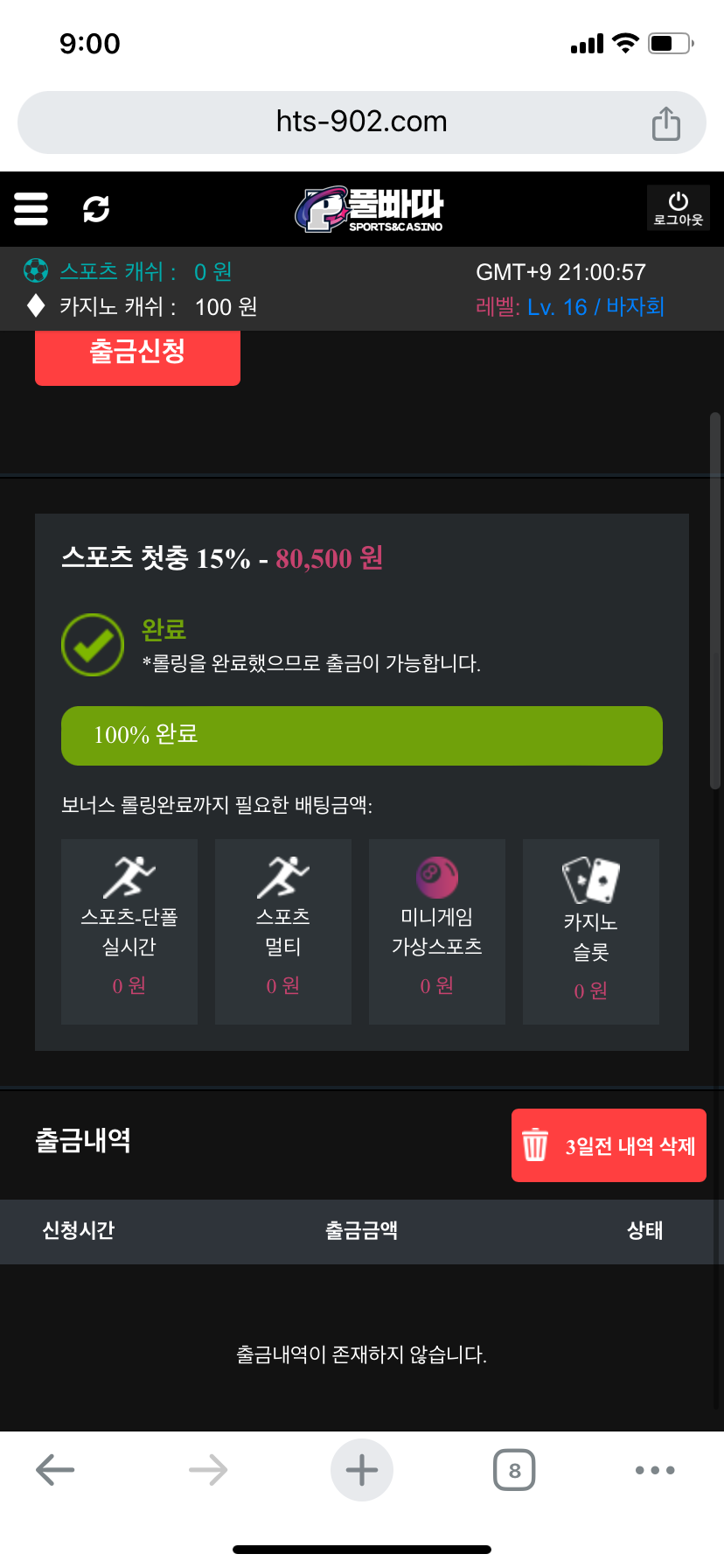Open the hamburger menu
Image resolution: width=724 pixels, height=1568 pixels.
click(31, 209)
